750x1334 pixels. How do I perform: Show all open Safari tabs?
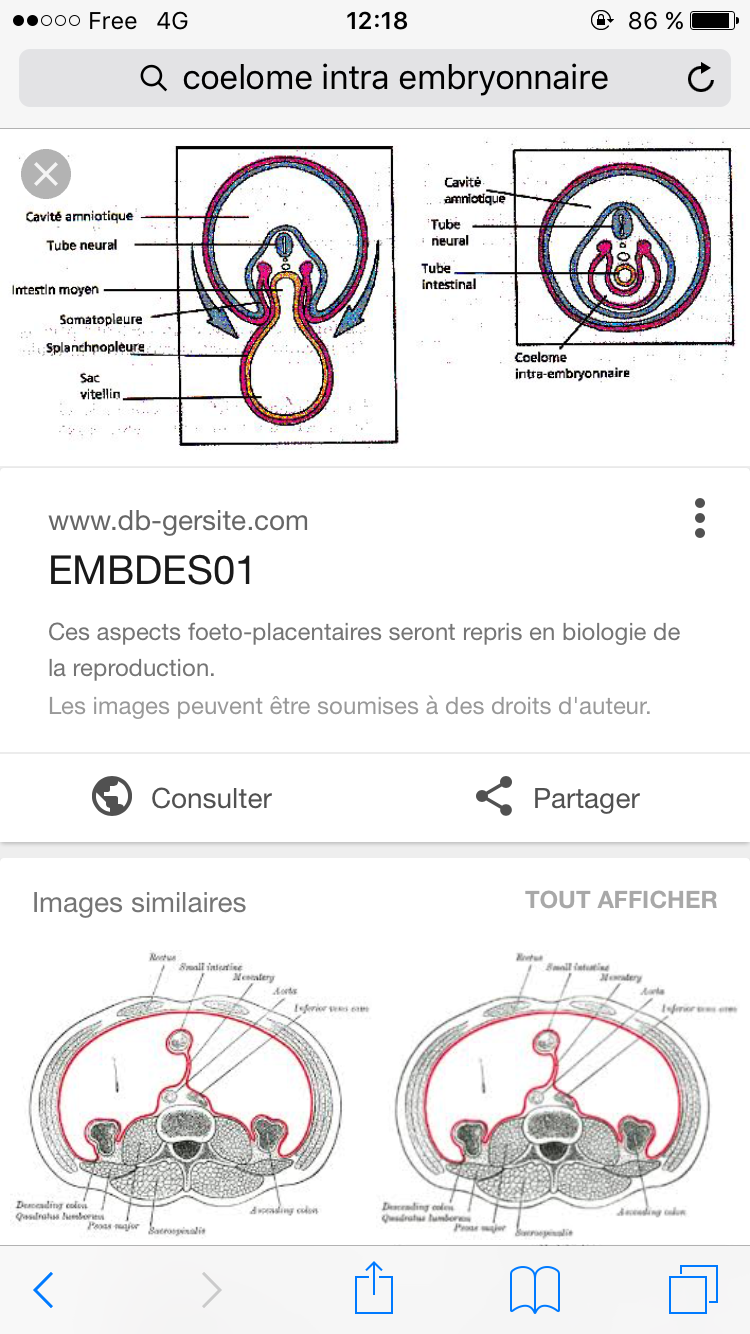tap(693, 1290)
